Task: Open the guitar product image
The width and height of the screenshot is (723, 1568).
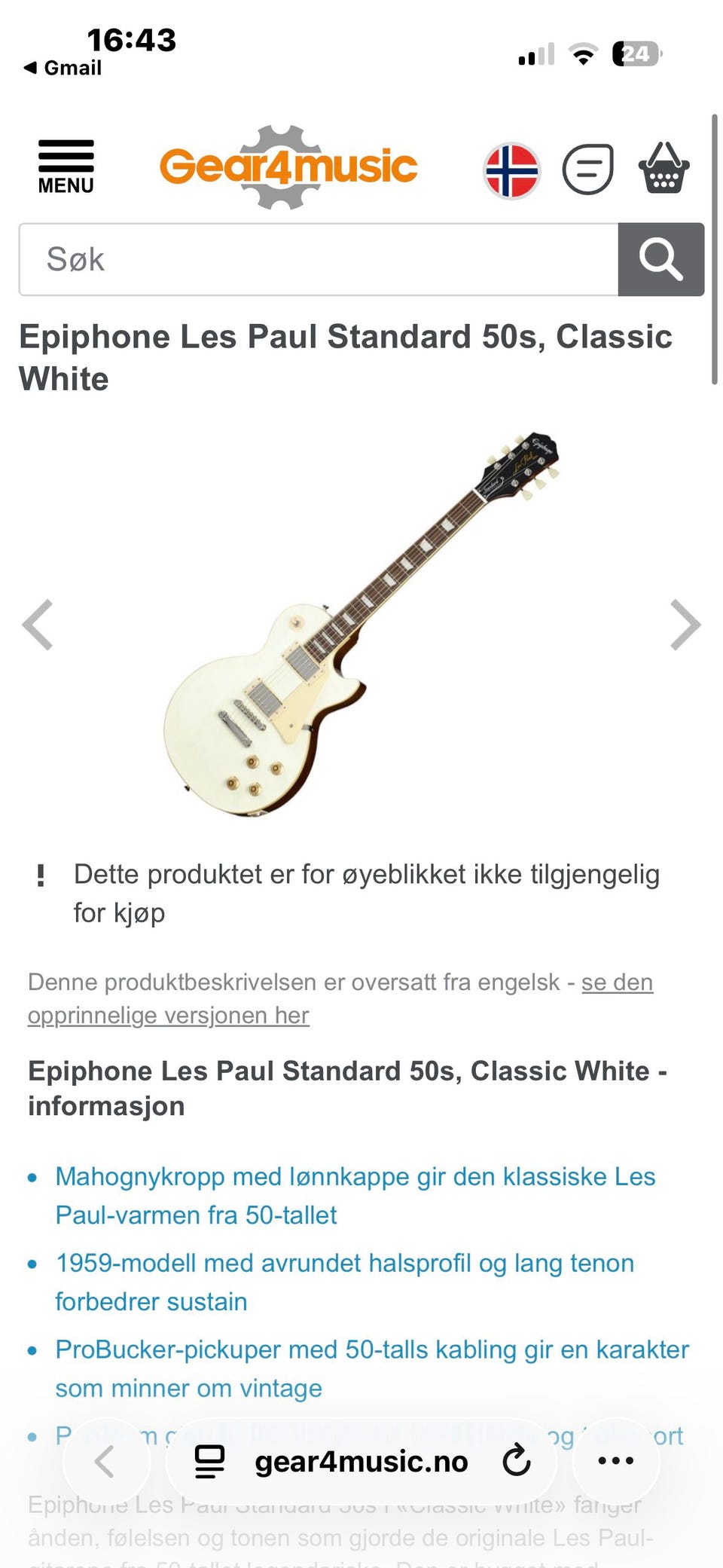Action: (x=361, y=624)
